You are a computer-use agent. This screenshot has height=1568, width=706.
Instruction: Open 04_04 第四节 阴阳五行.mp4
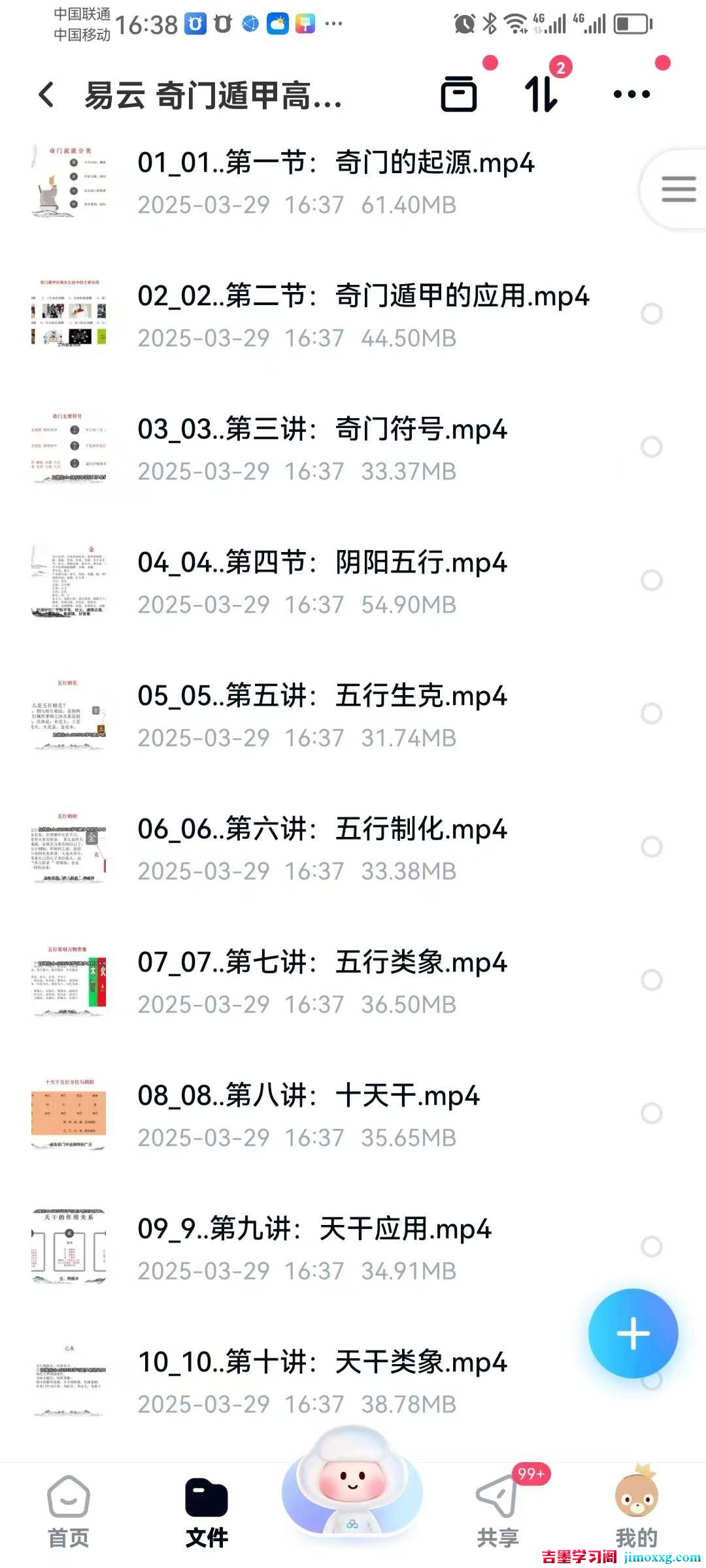tap(322, 563)
